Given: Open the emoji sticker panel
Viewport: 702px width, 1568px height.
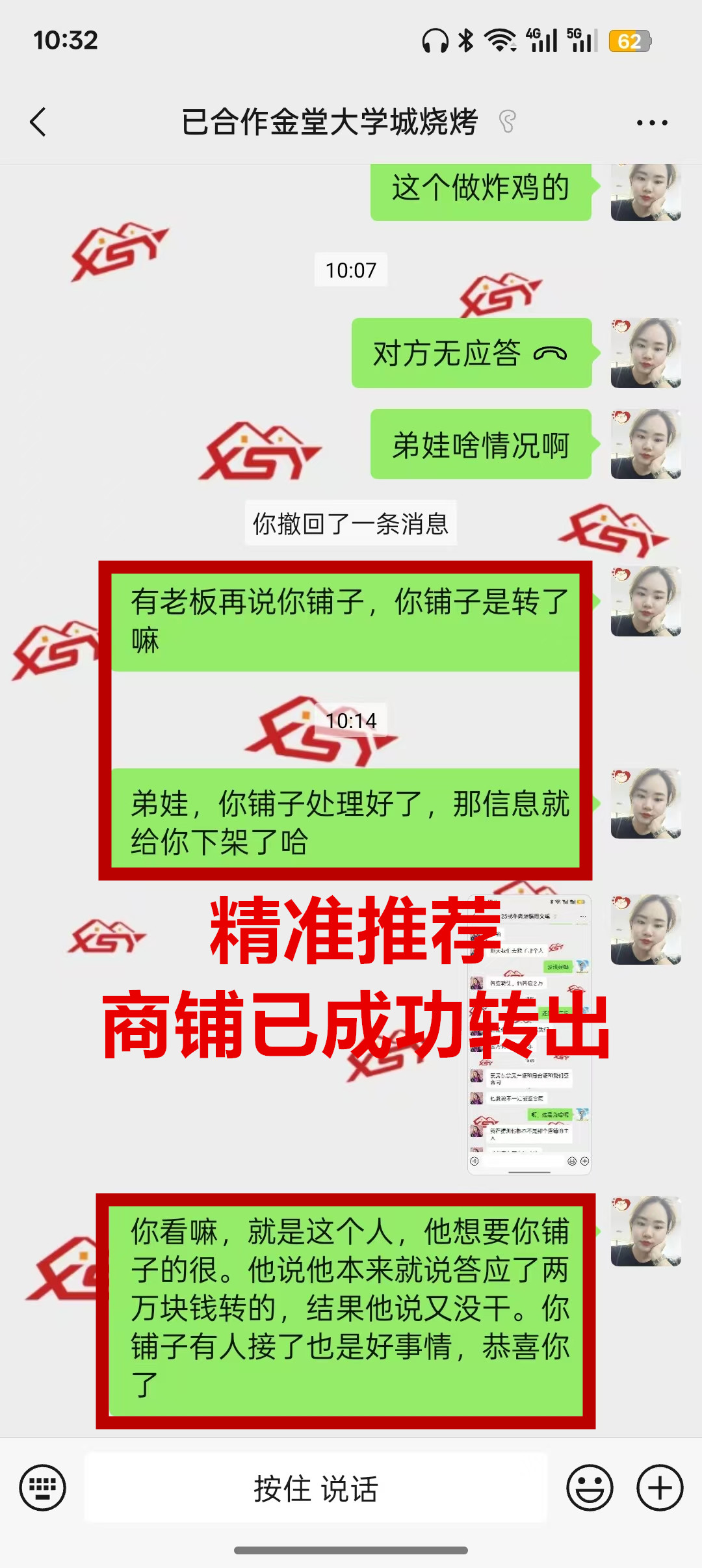Looking at the screenshot, I should [590, 1488].
